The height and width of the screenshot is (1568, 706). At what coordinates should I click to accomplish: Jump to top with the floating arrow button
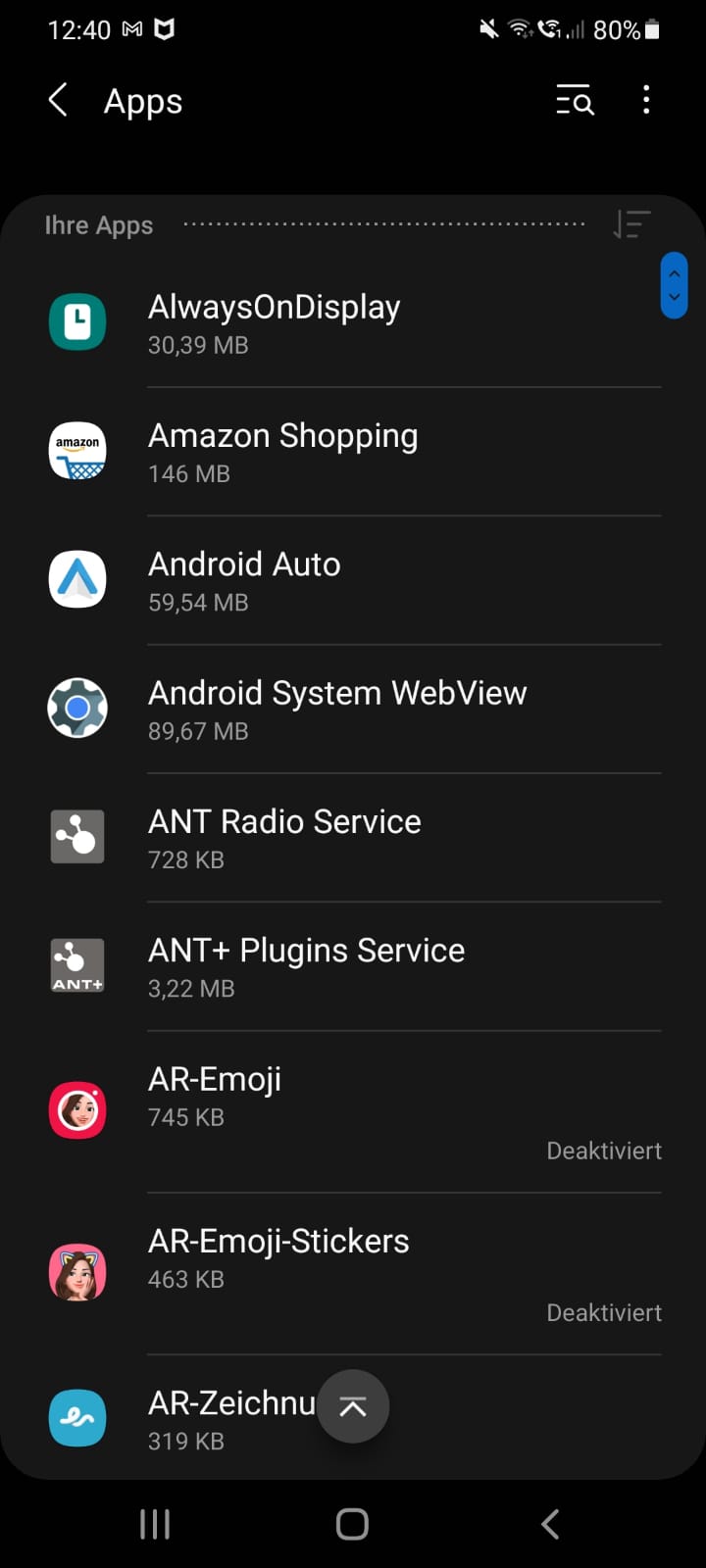(353, 1406)
